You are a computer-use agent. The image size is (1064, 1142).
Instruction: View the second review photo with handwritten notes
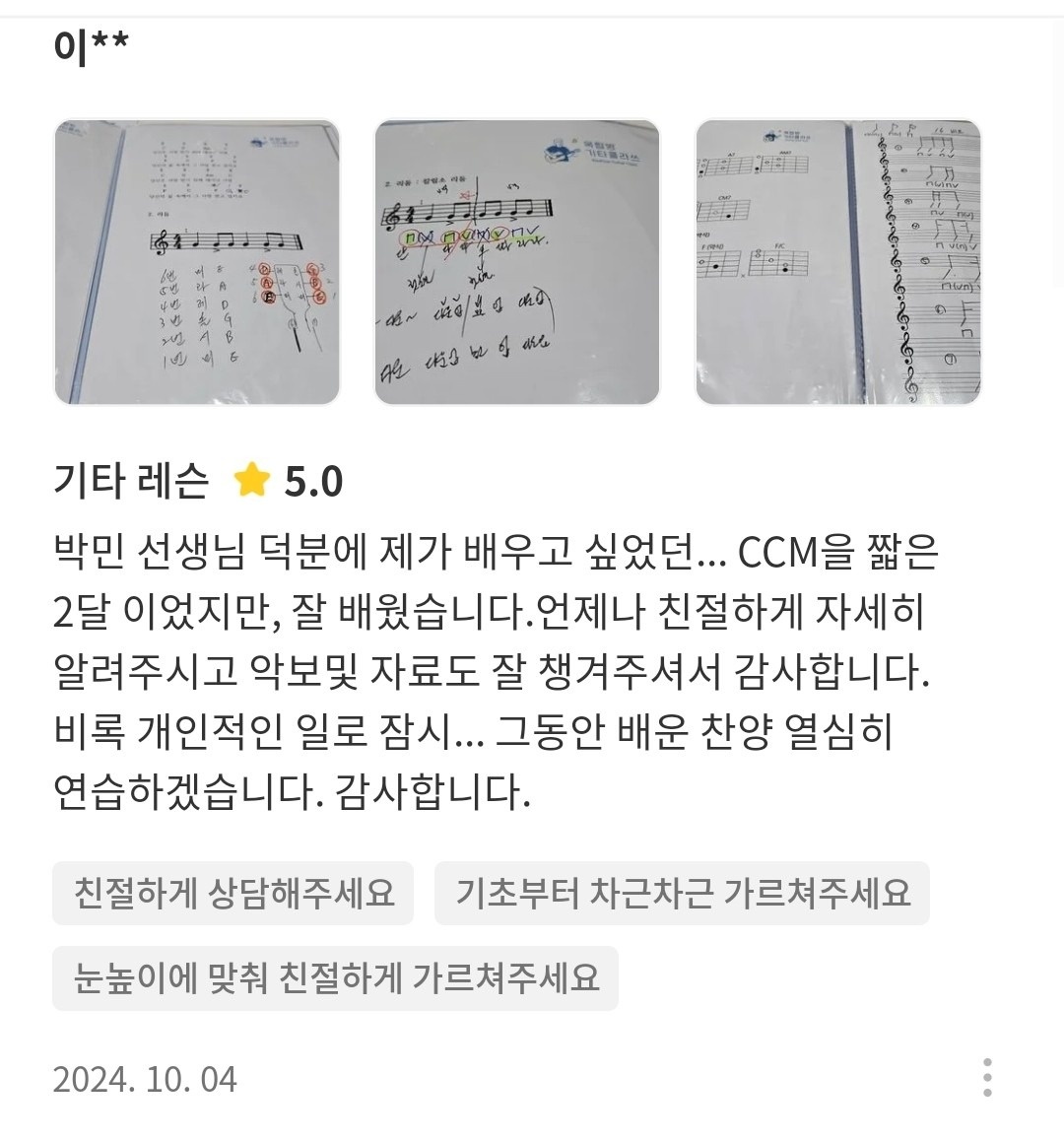point(517,262)
